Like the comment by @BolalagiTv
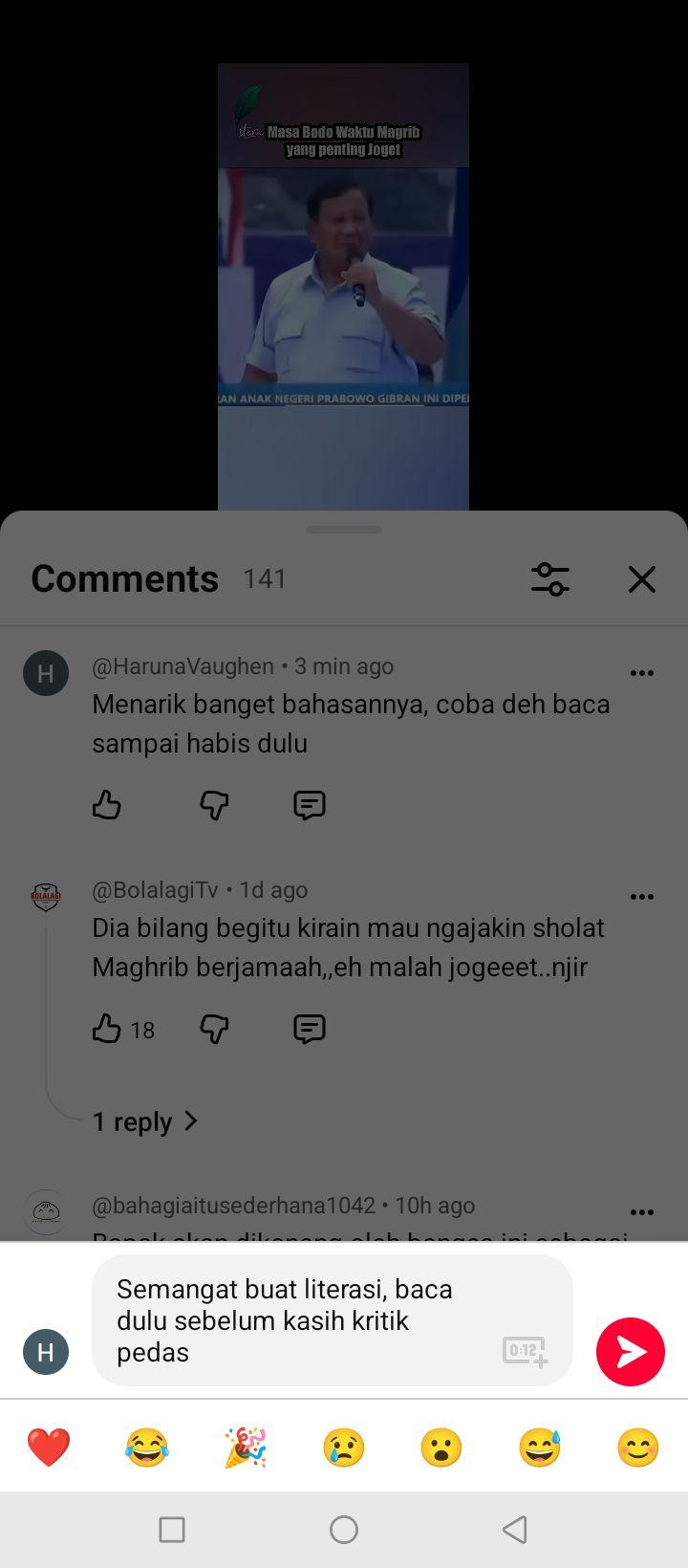Screen dimensions: 688x1568 pos(107,1029)
